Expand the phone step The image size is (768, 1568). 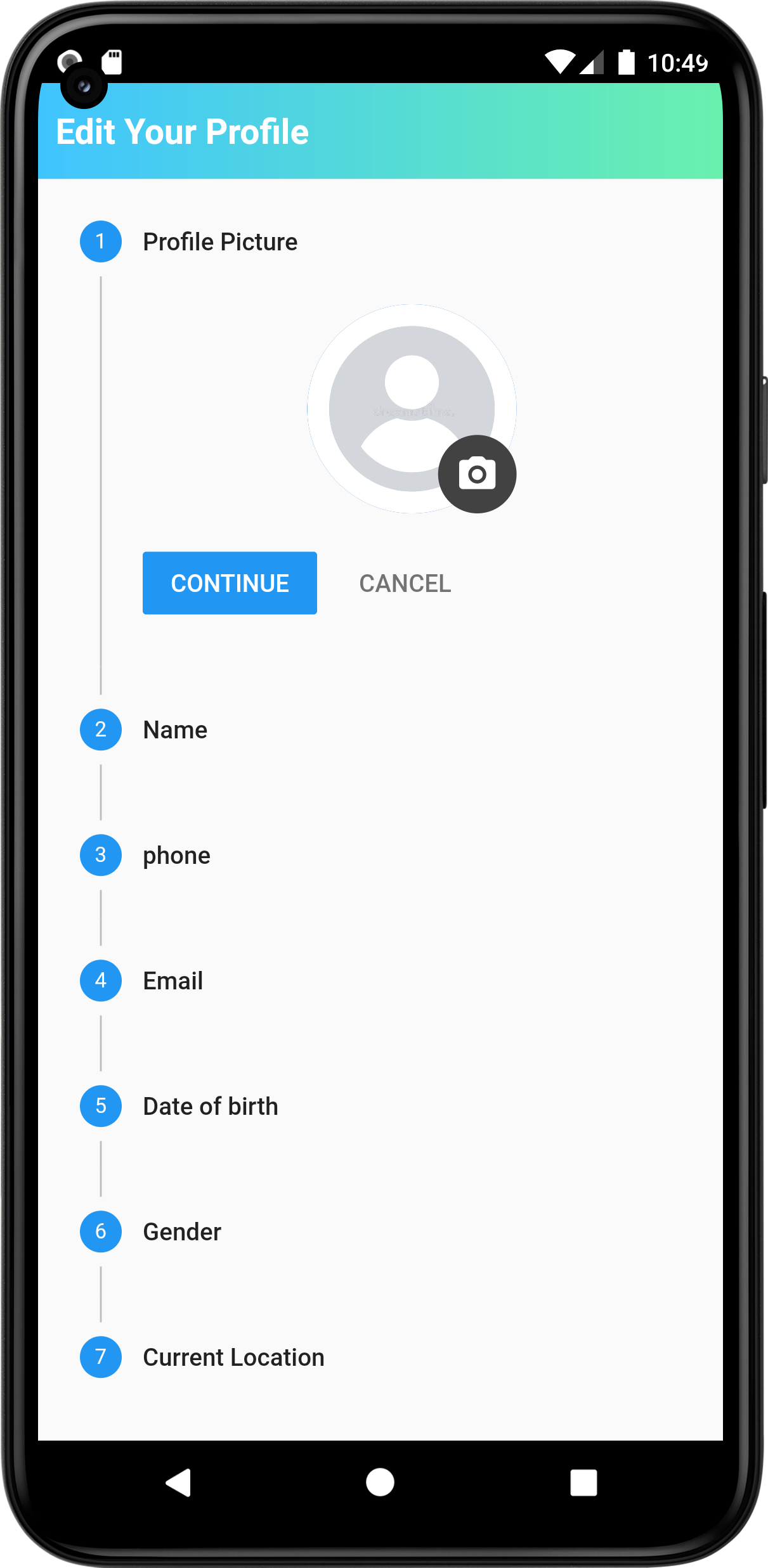[x=381, y=855]
